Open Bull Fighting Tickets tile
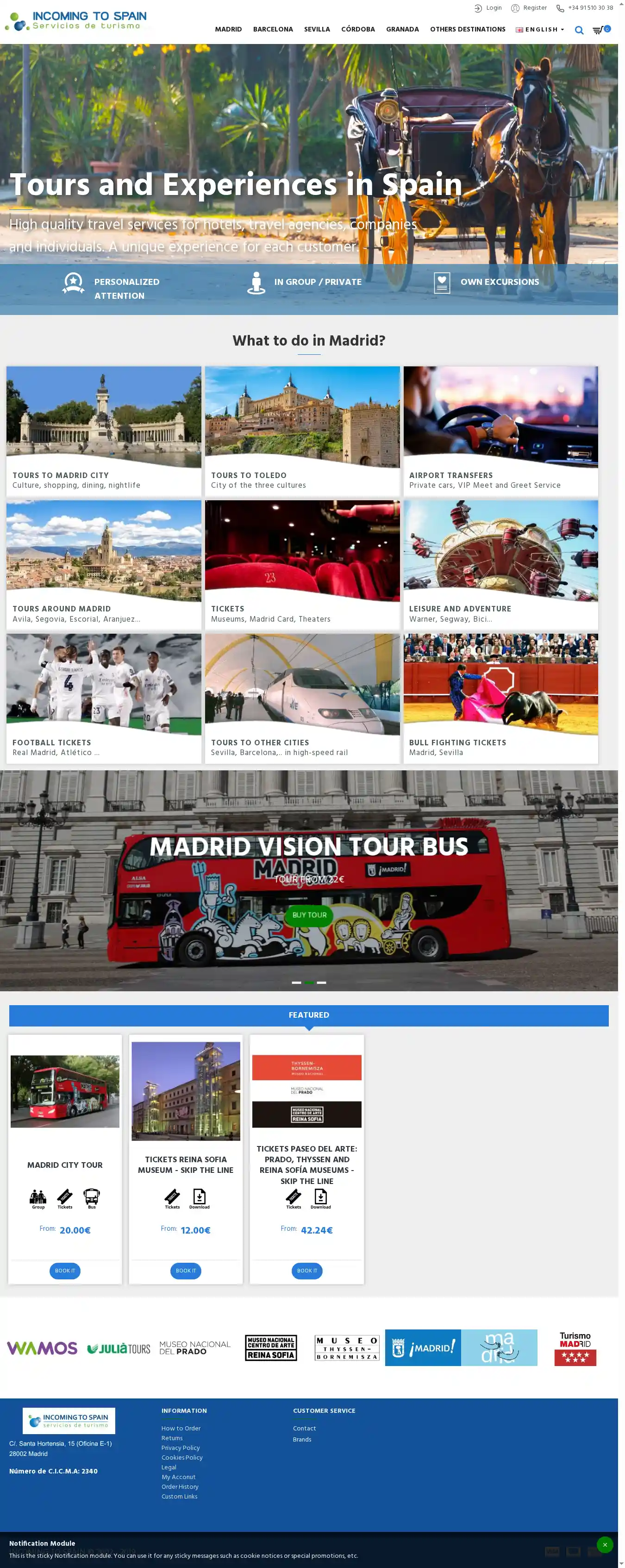Viewport: 625px width, 1568px height. click(x=500, y=698)
